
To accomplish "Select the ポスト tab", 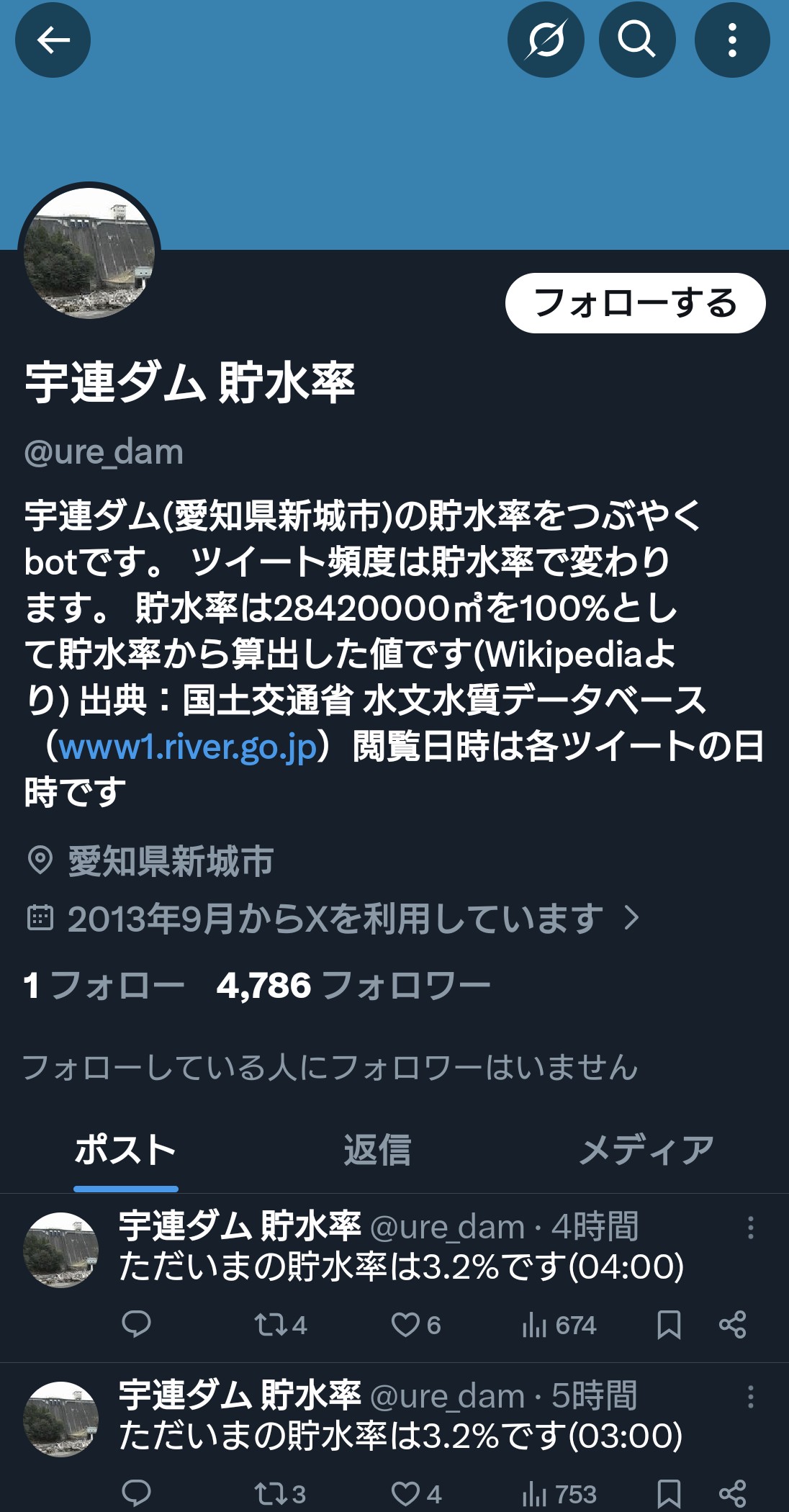I will pyautogui.click(x=126, y=1150).
